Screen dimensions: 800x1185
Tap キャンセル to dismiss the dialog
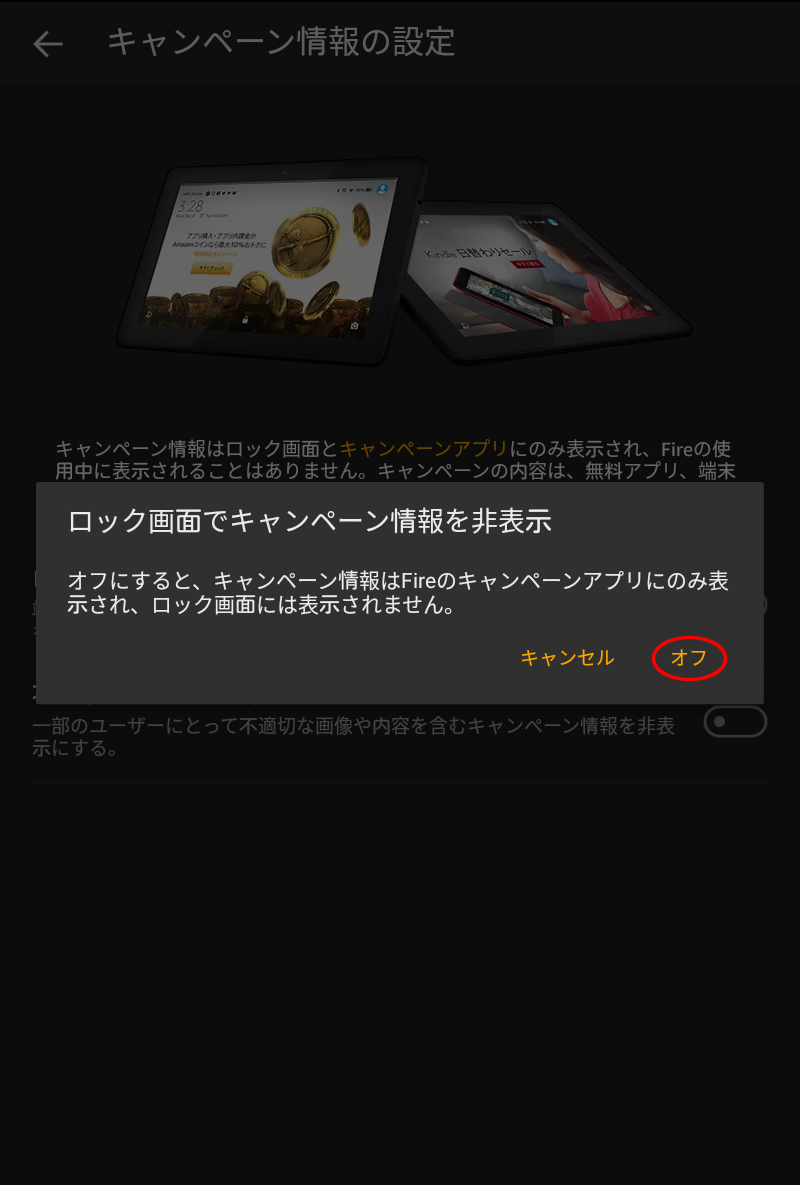click(567, 657)
